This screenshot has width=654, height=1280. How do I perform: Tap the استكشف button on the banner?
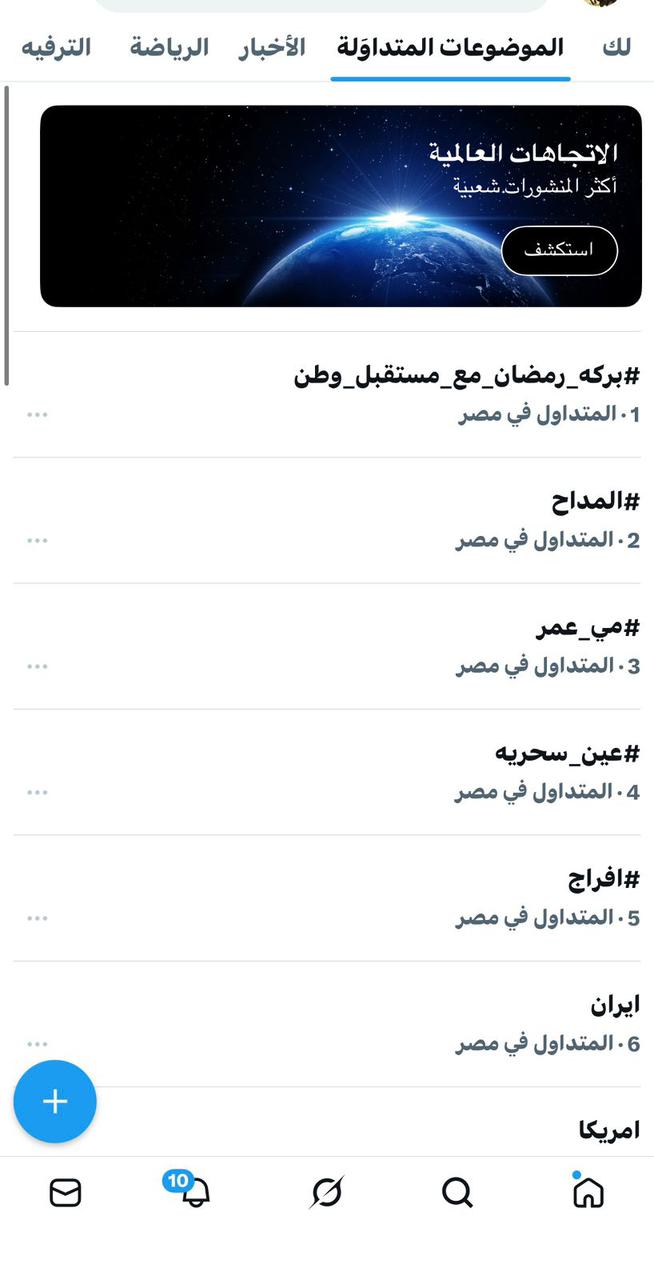pos(559,250)
